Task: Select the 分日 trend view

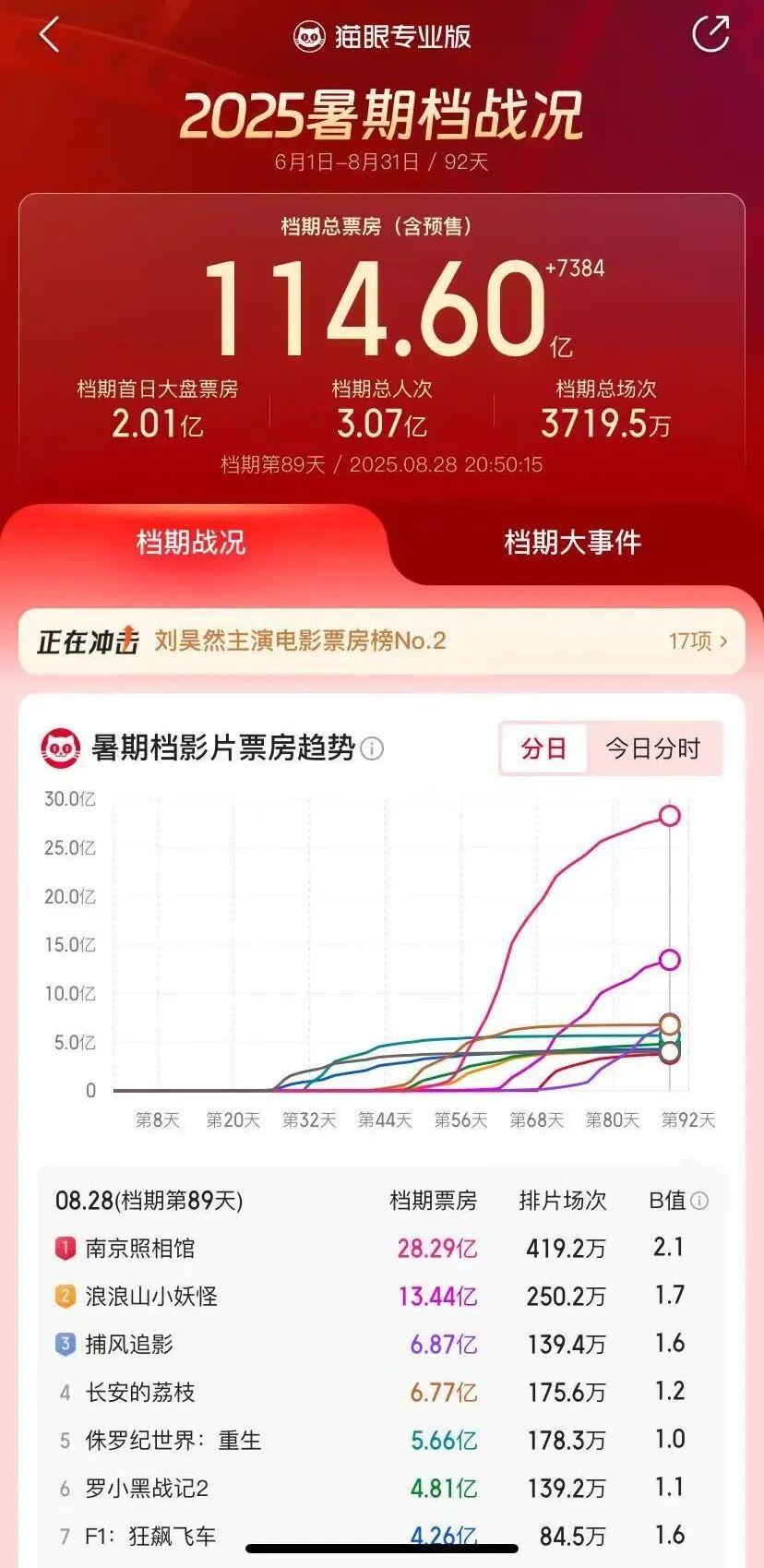Action: coord(543,748)
